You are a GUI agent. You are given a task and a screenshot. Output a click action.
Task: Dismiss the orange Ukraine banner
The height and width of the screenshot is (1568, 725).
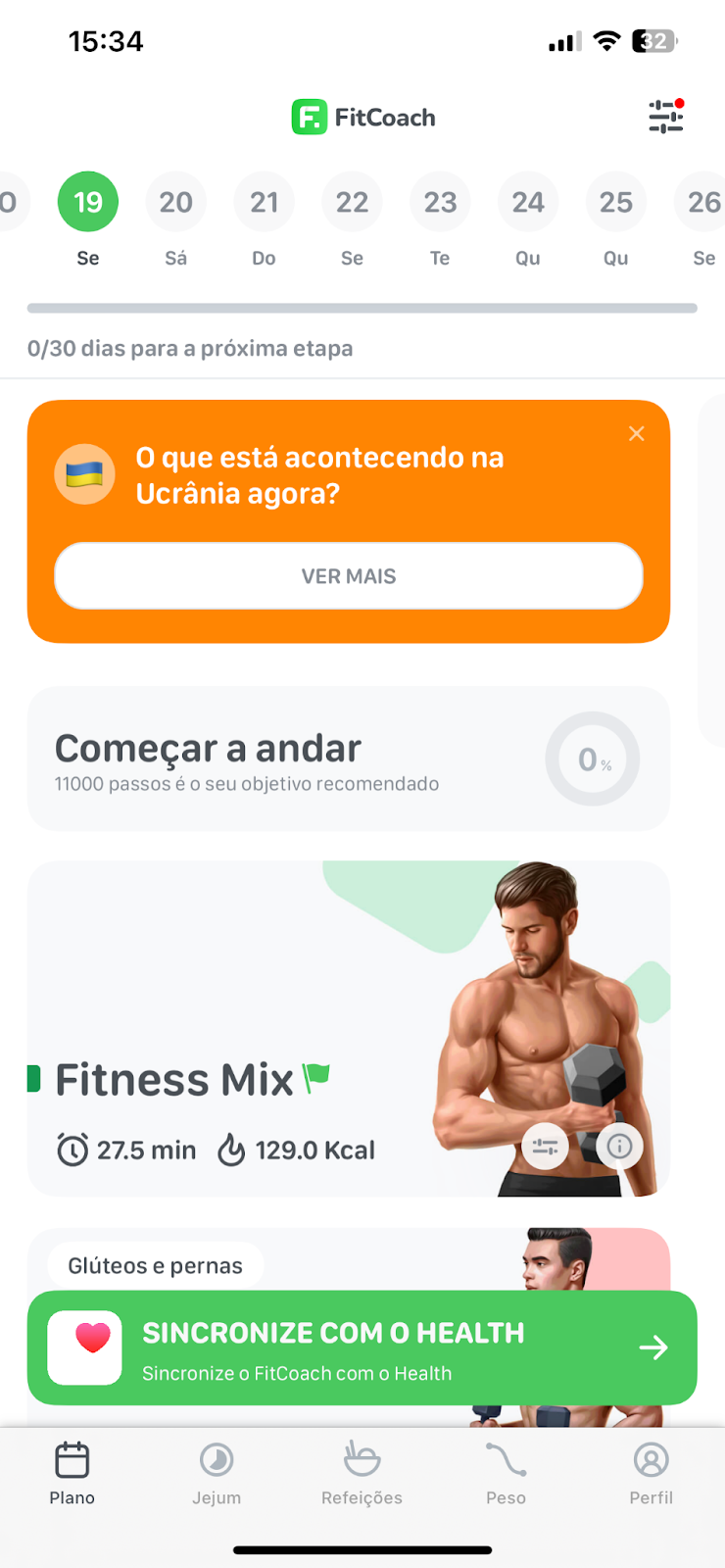(637, 433)
